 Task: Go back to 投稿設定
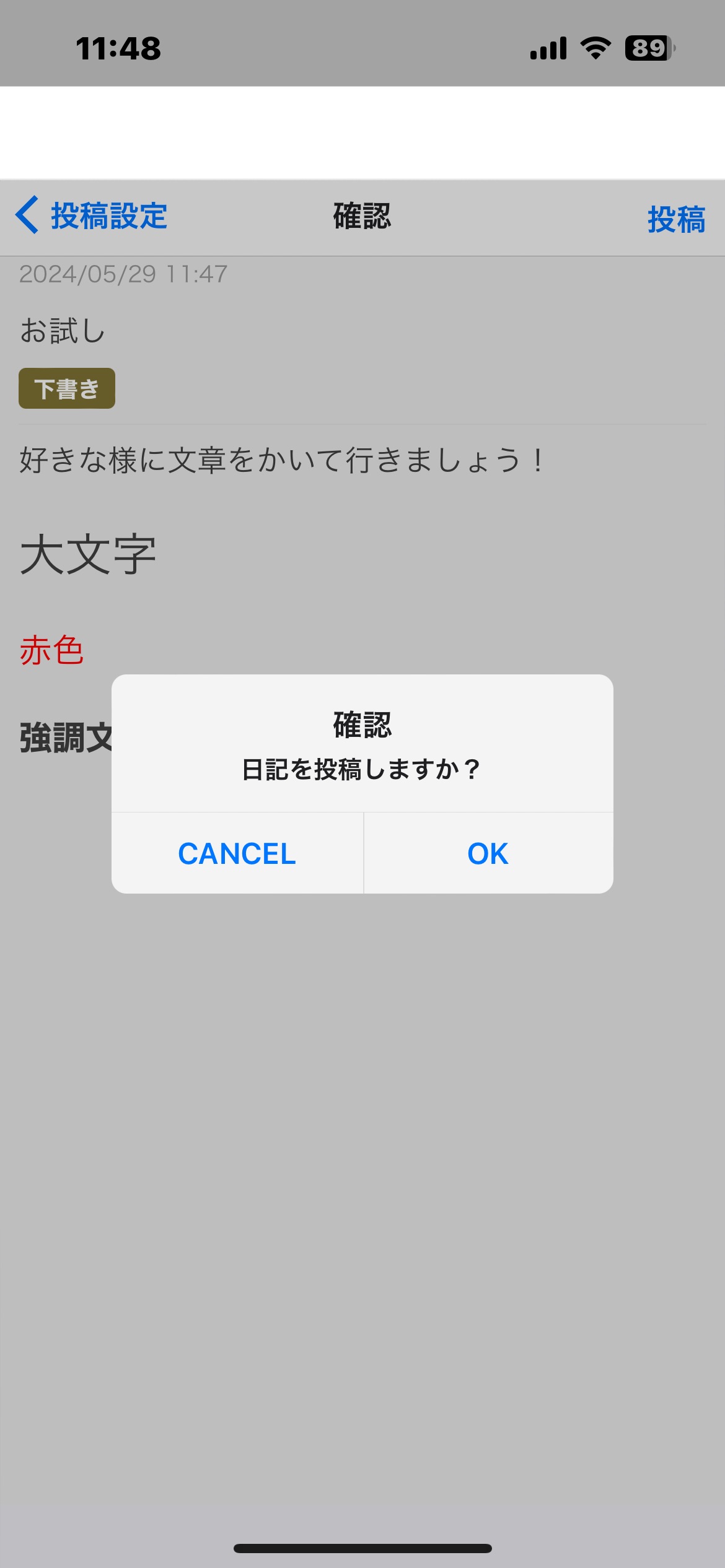point(91,216)
